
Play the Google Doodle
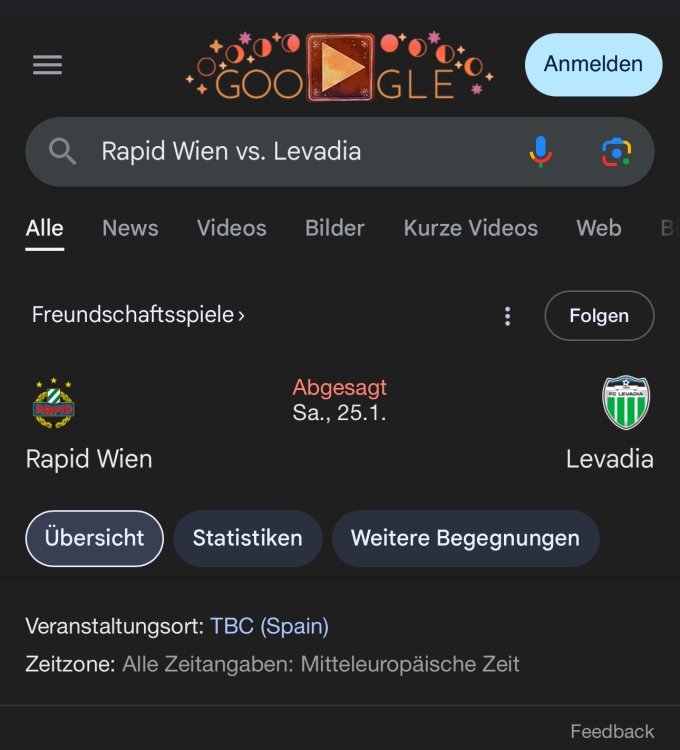point(340,66)
